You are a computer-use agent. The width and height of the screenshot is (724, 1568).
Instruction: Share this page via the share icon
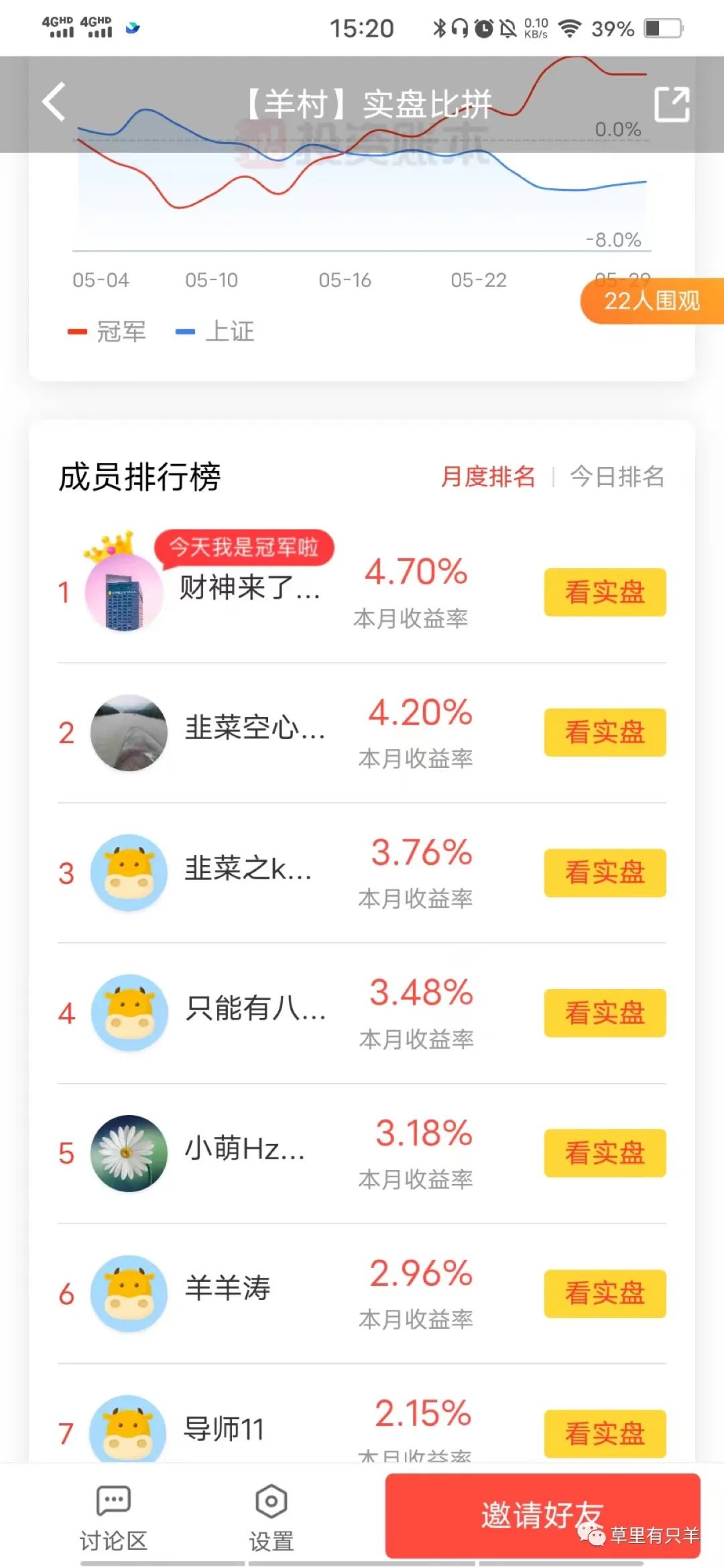coord(672,105)
